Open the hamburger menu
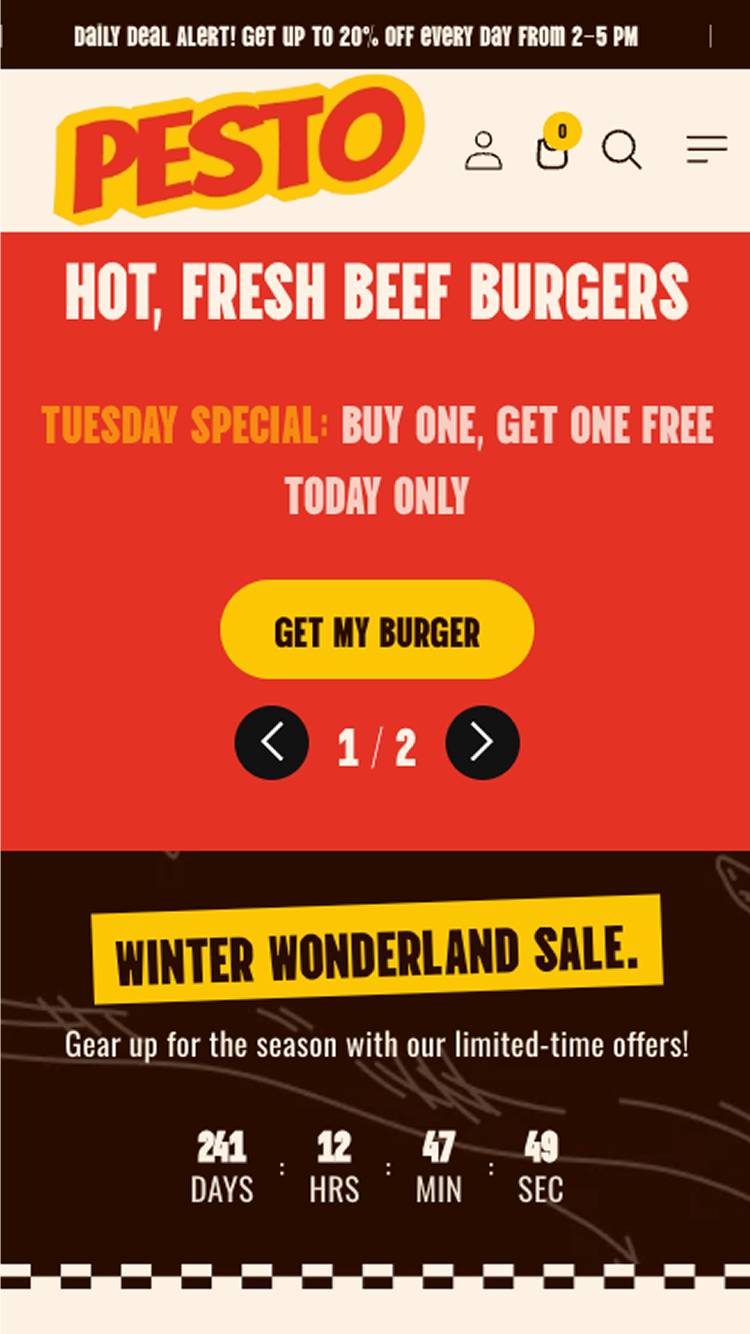 click(707, 151)
